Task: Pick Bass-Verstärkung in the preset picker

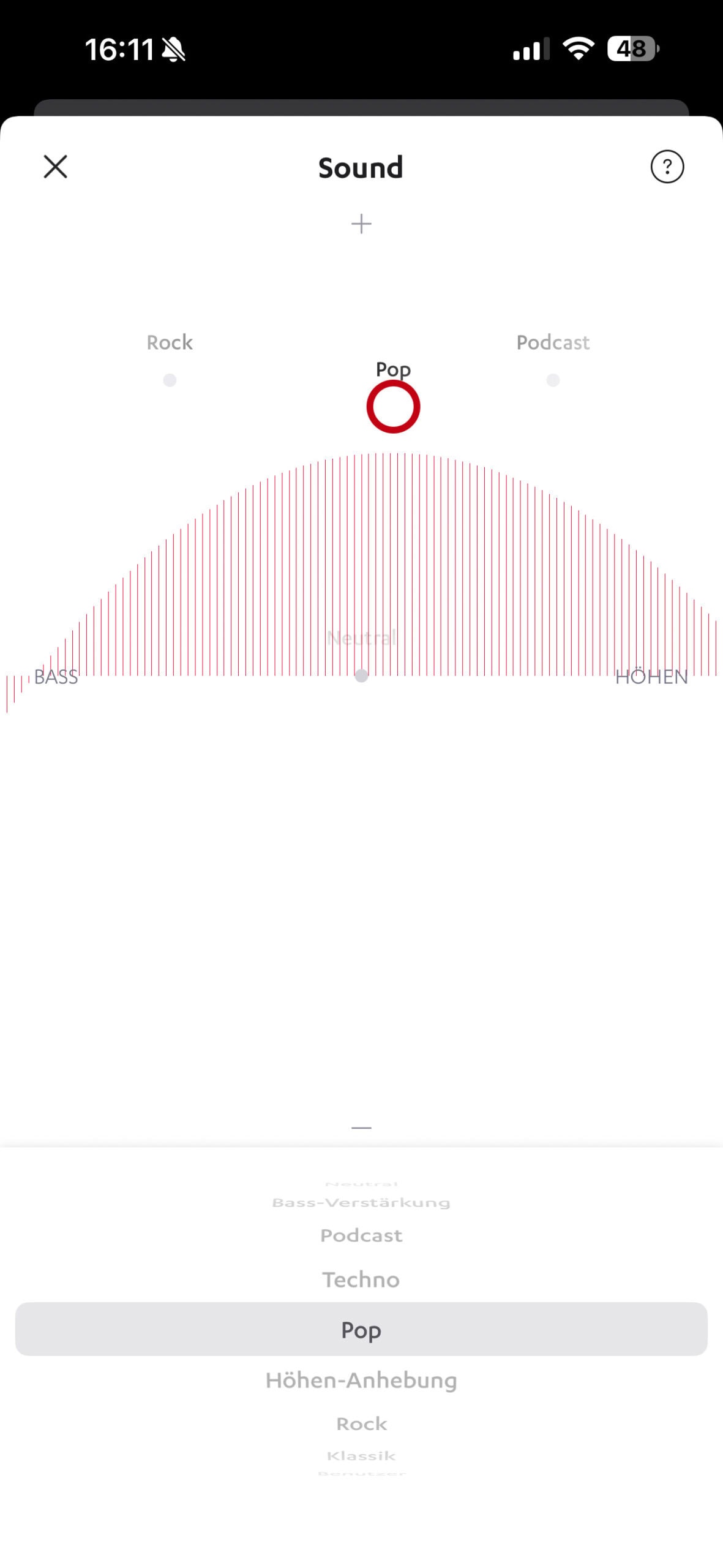Action: [x=361, y=1202]
